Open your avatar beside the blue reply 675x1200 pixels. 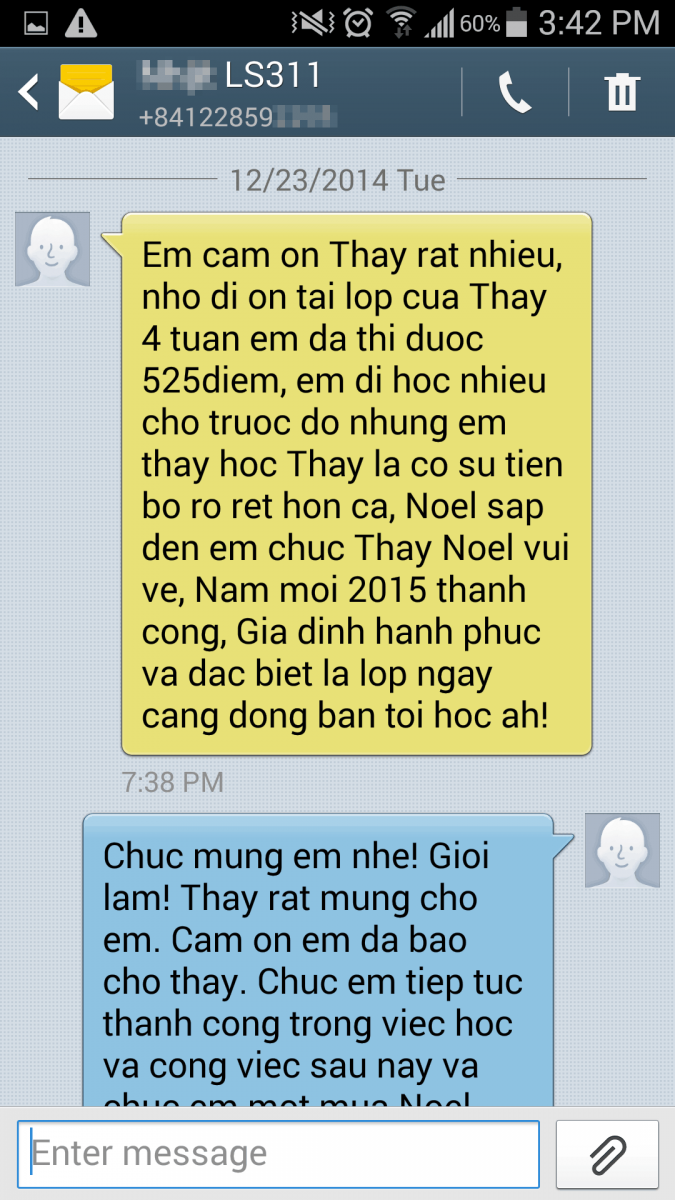coord(622,851)
